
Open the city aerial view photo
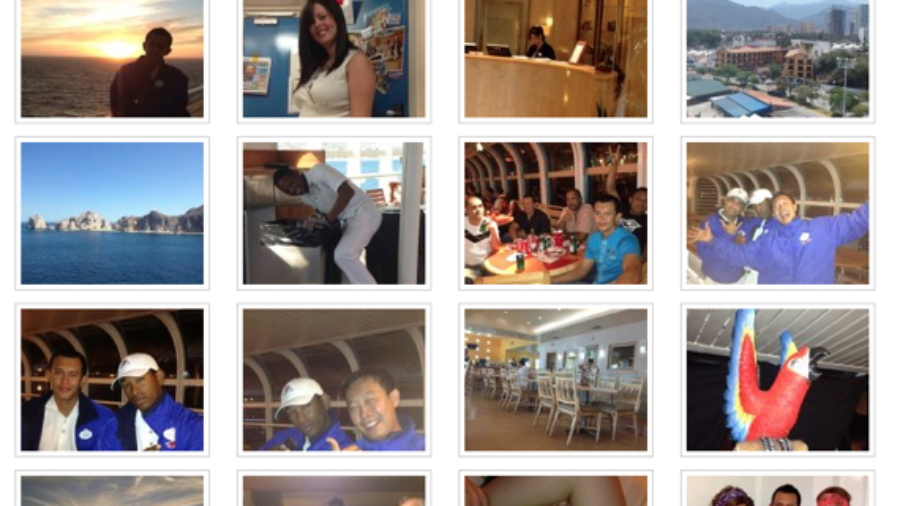pyautogui.click(x=777, y=58)
